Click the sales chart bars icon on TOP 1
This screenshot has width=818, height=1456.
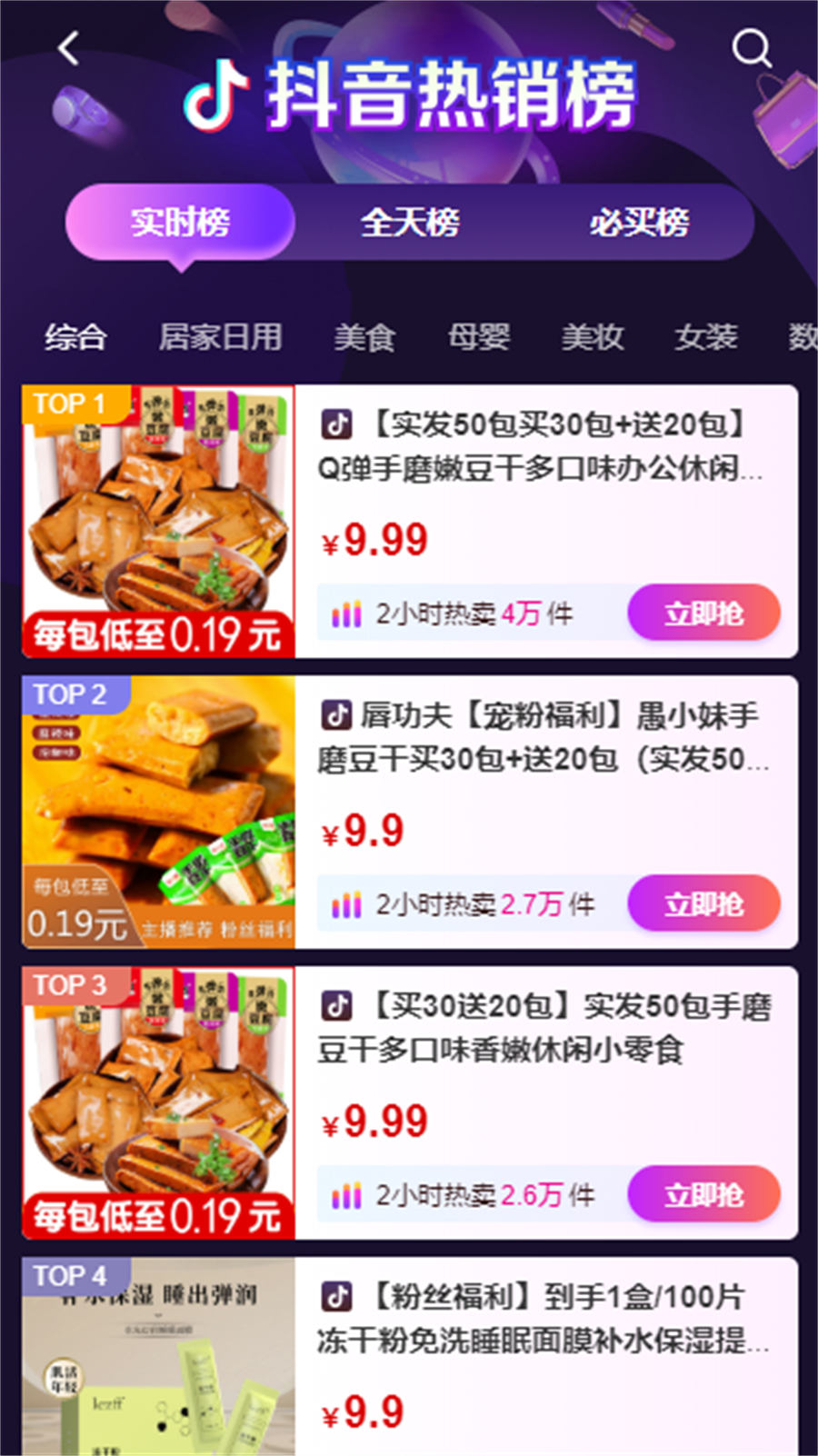[346, 613]
